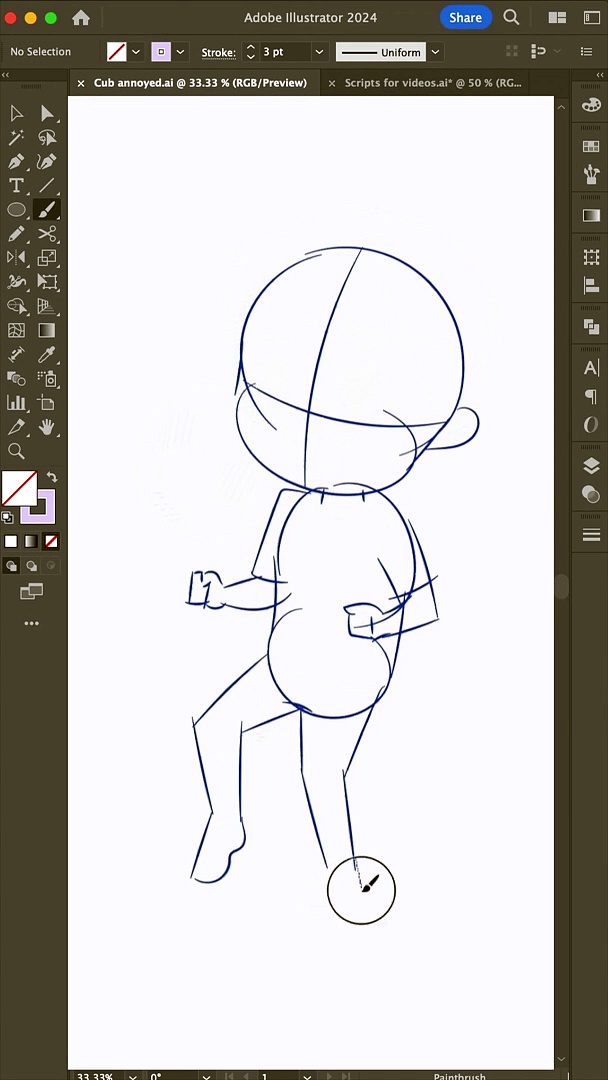Activate the Zoom magnifier tool

16,452
